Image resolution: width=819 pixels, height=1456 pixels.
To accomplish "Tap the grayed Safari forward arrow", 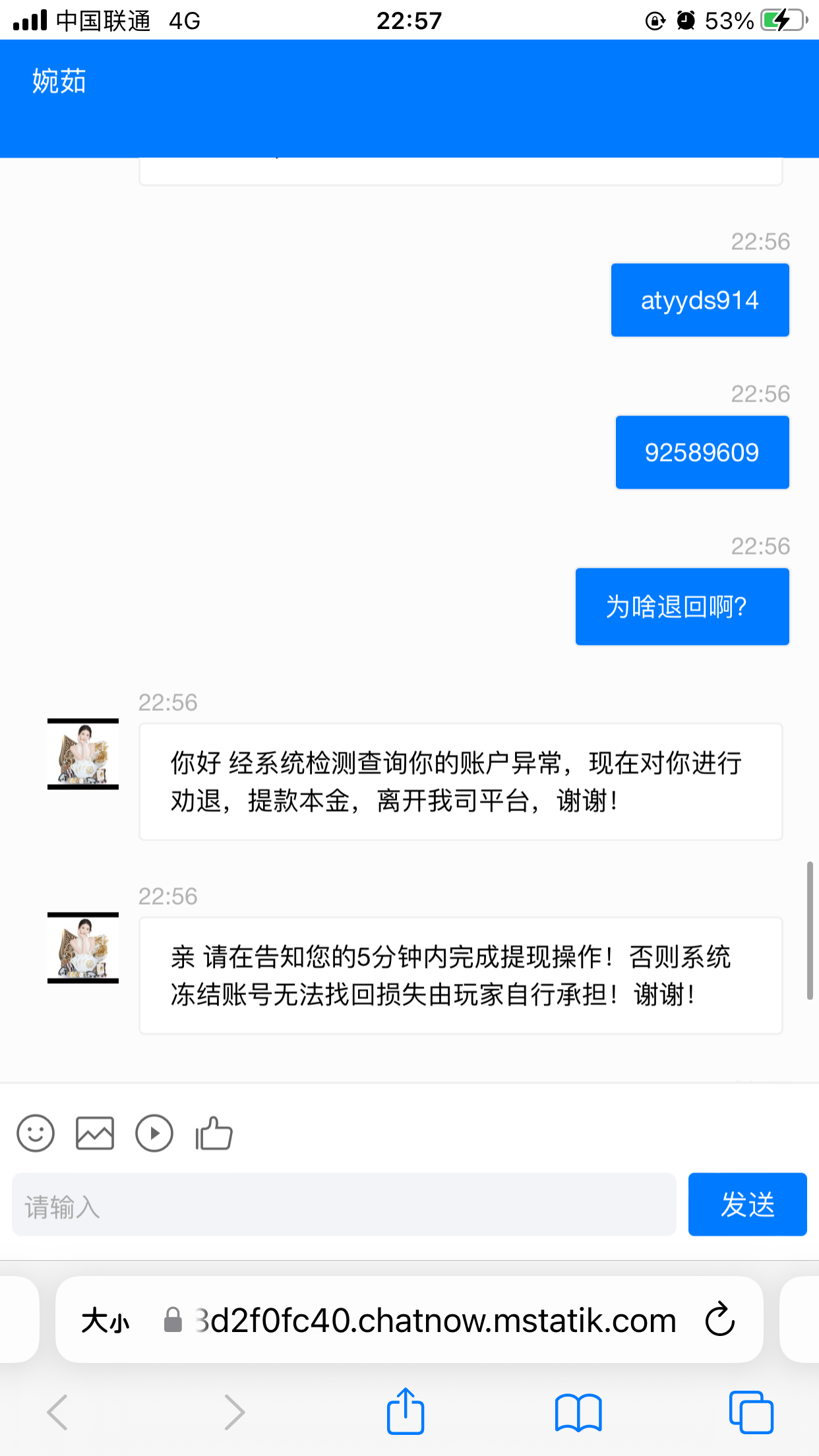I will tap(234, 1411).
